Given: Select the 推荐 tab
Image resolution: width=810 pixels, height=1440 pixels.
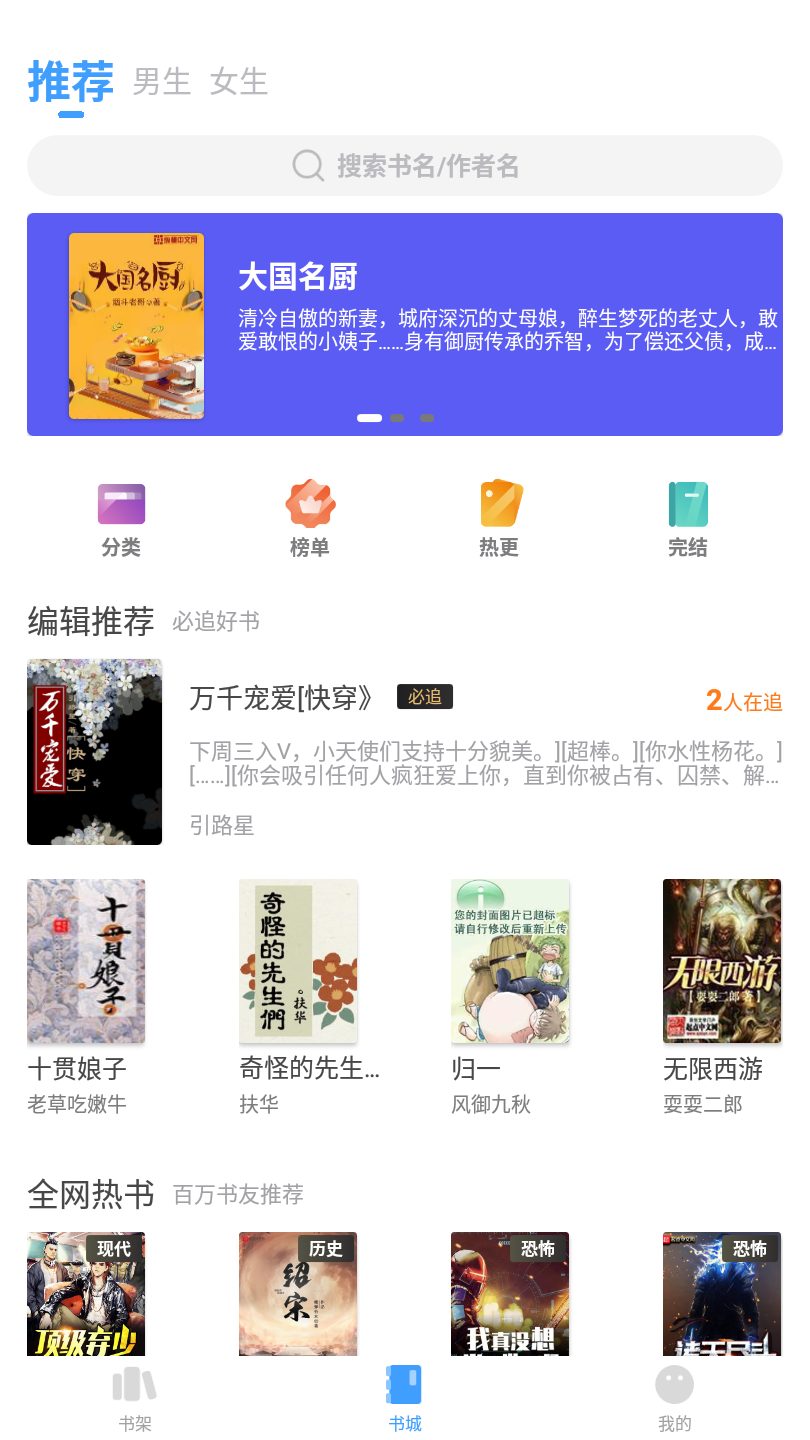Looking at the screenshot, I should click(x=70, y=82).
